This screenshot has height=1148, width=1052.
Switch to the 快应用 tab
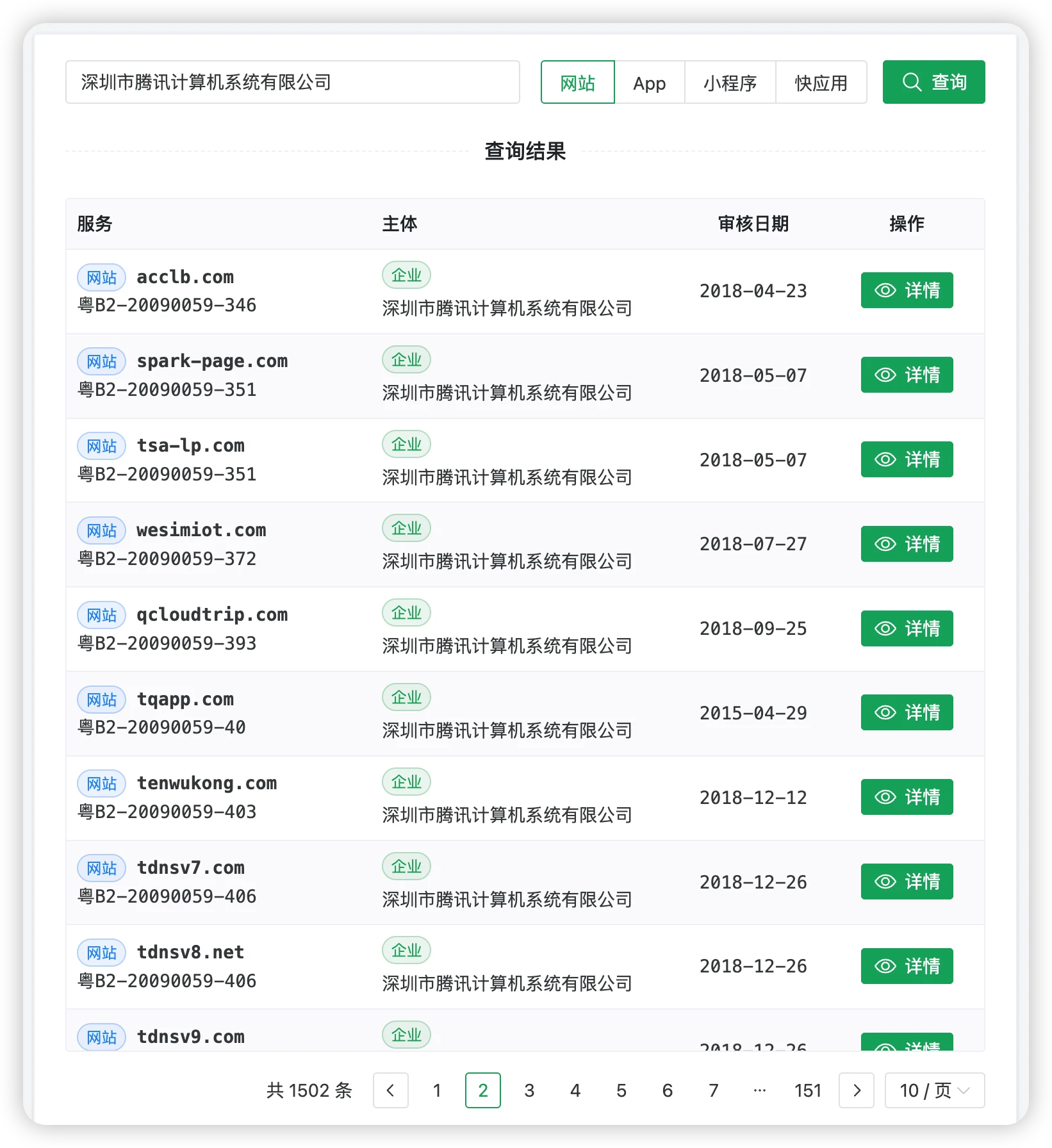(821, 83)
